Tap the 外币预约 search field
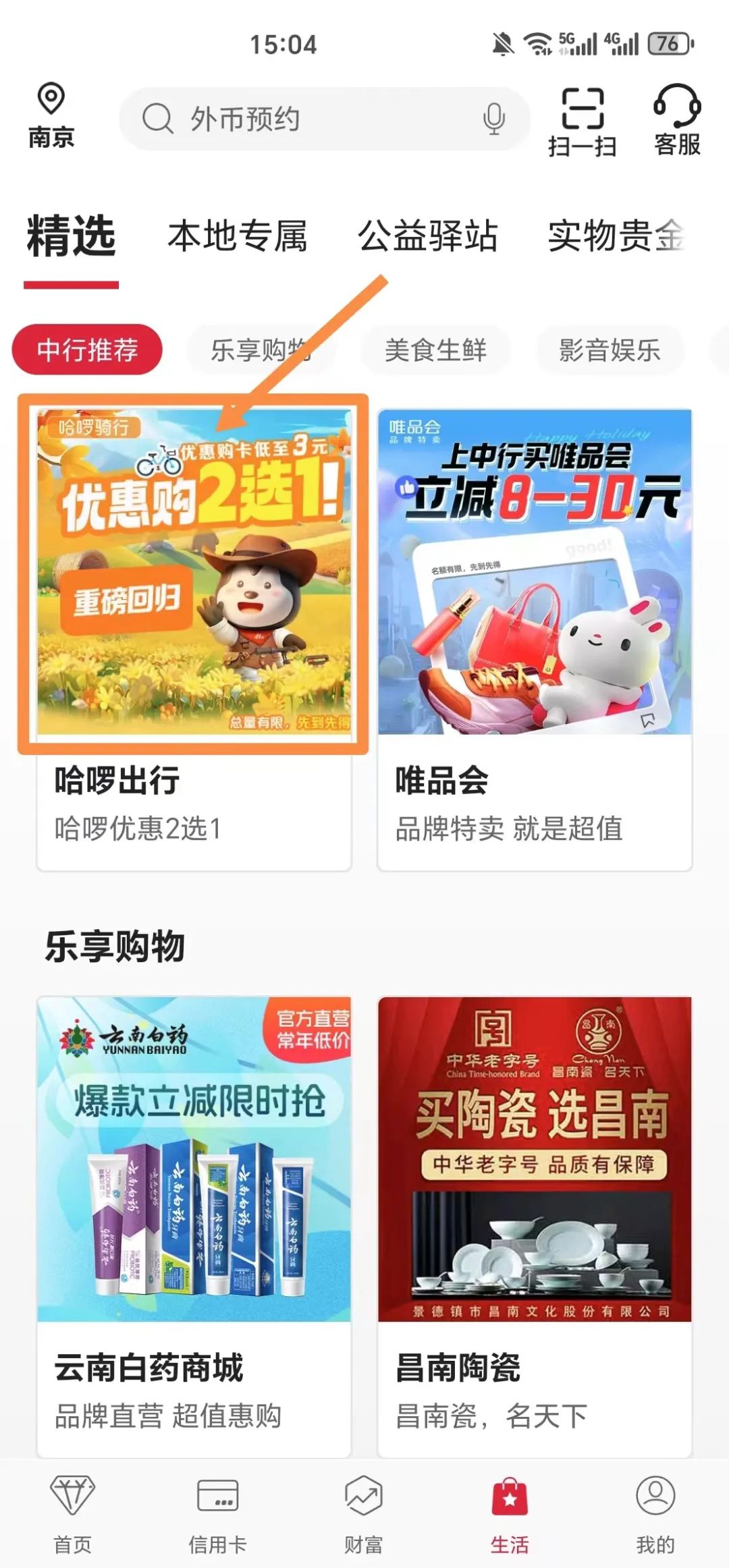Image resolution: width=729 pixels, height=1568 pixels. coord(304,119)
